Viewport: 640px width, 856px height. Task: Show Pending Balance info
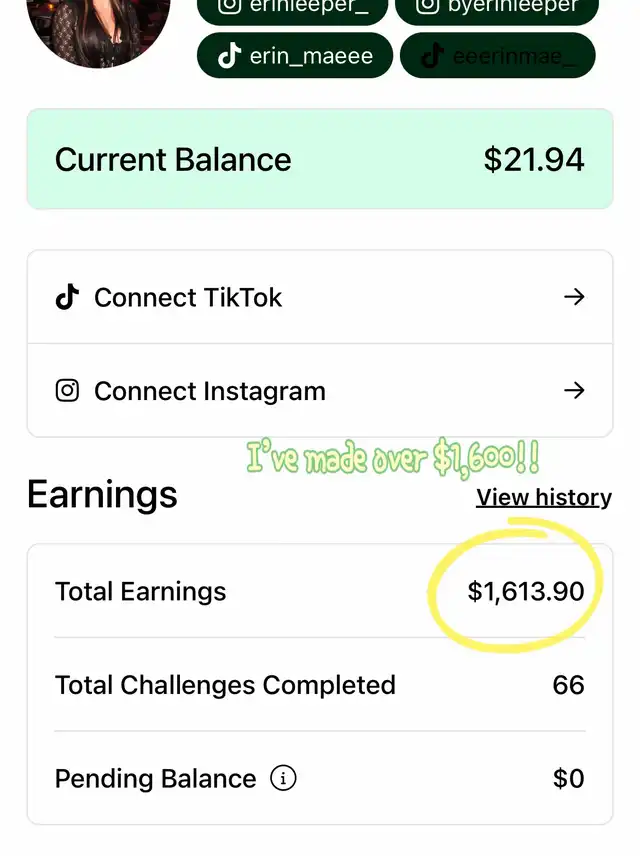pyautogui.click(x=284, y=778)
